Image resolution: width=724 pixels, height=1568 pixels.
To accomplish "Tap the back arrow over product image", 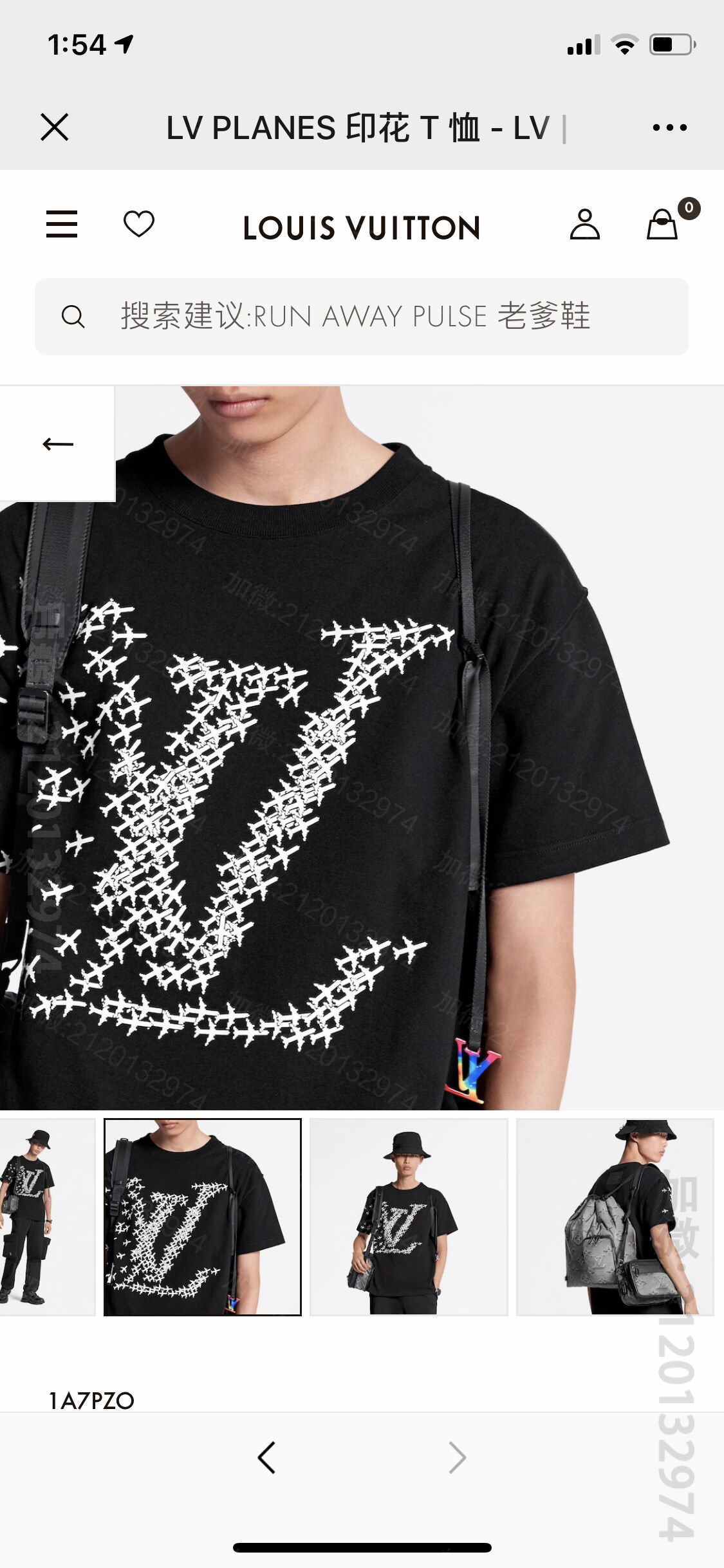I will (58, 443).
